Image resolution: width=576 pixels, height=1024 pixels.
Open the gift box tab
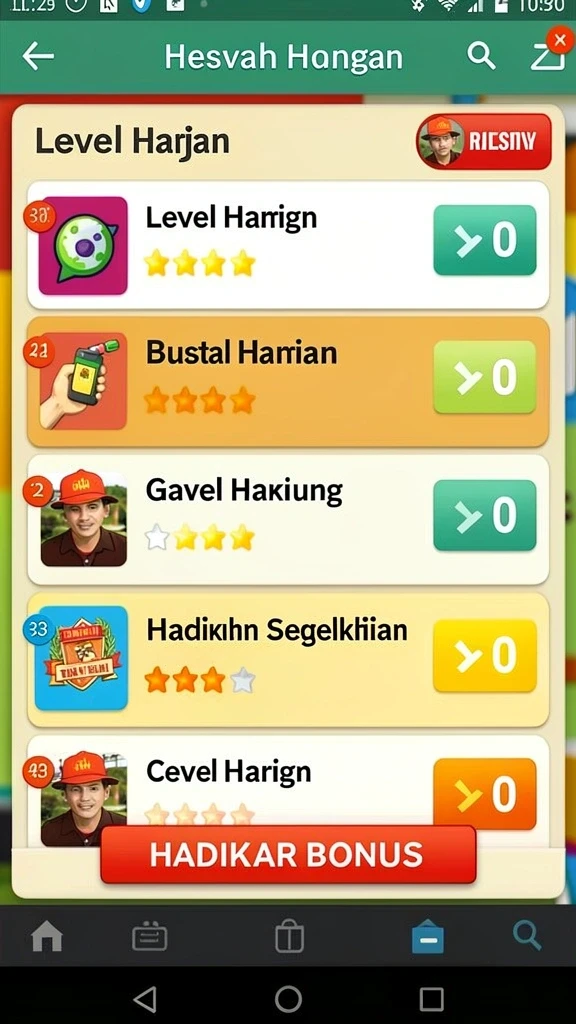[x=289, y=937]
